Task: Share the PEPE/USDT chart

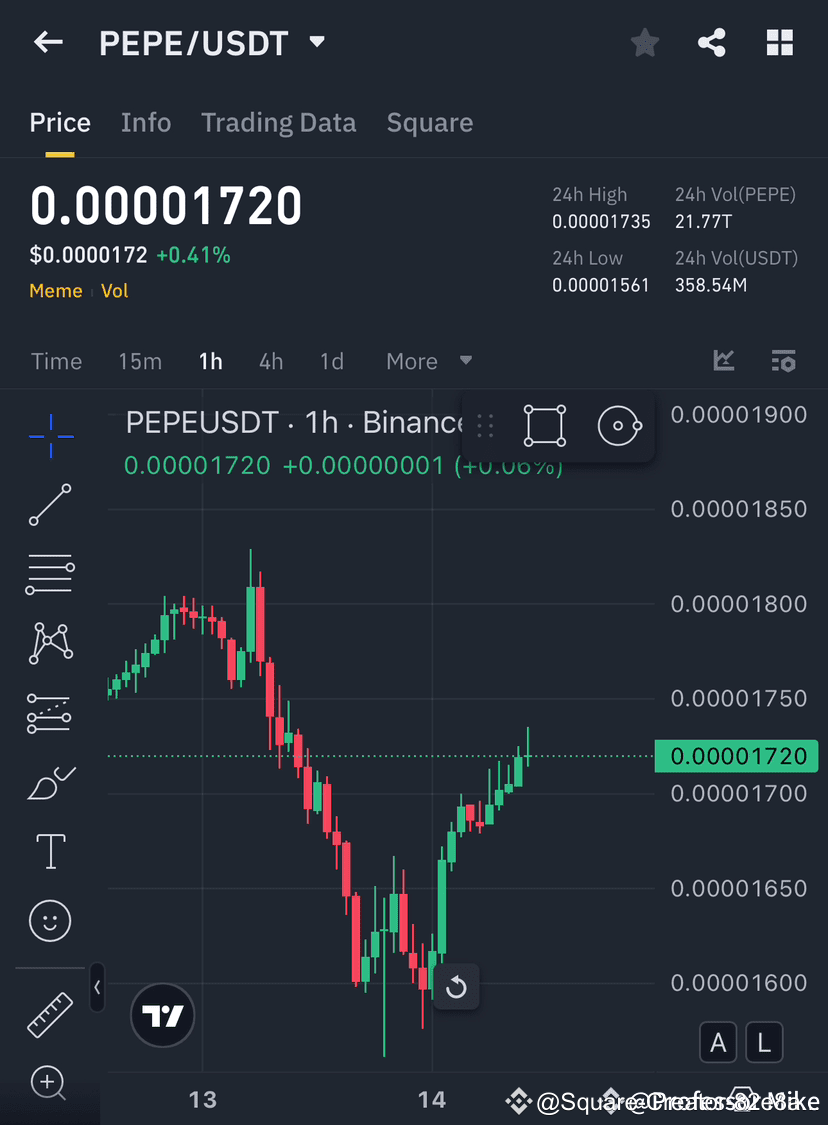Action: pos(712,42)
